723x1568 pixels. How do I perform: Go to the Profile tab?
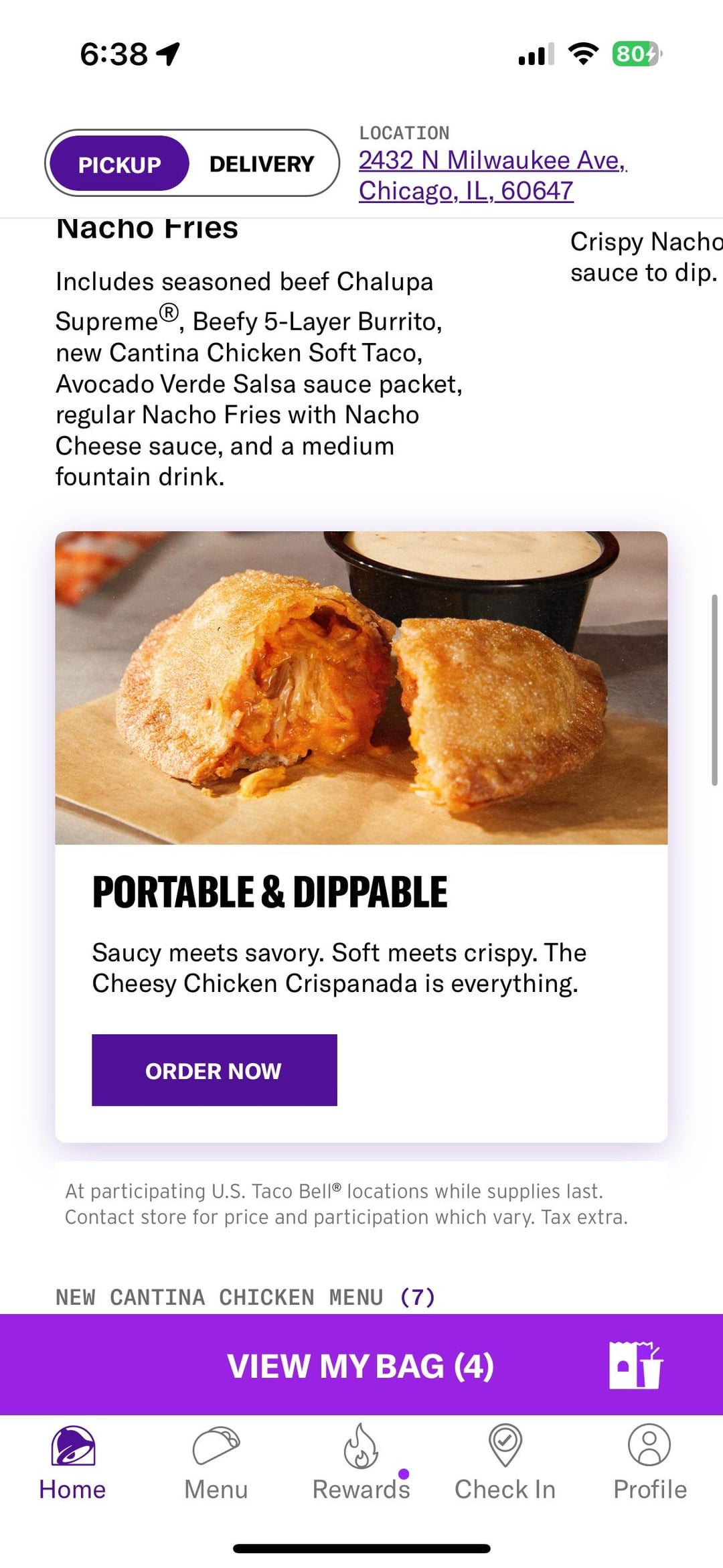pos(649,1464)
